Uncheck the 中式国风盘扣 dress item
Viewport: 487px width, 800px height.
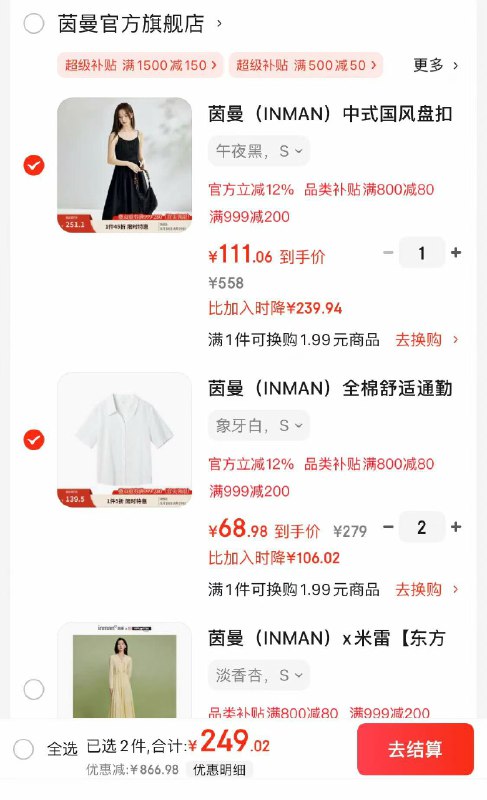click(34, 165)
